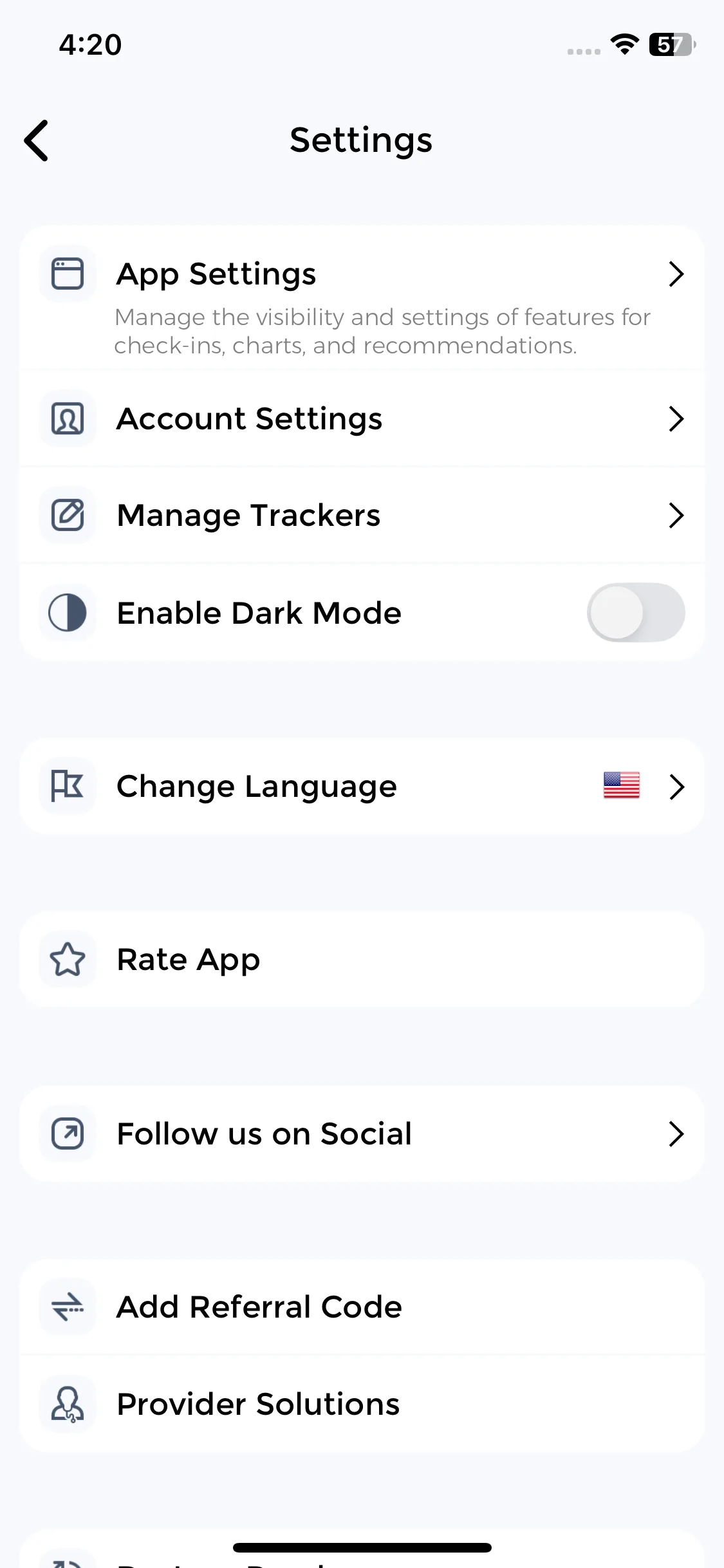The height and width of the screenshot is (1568, 724).
Task: Open Follow us on Social
Action: click(x=360, y=1134)
